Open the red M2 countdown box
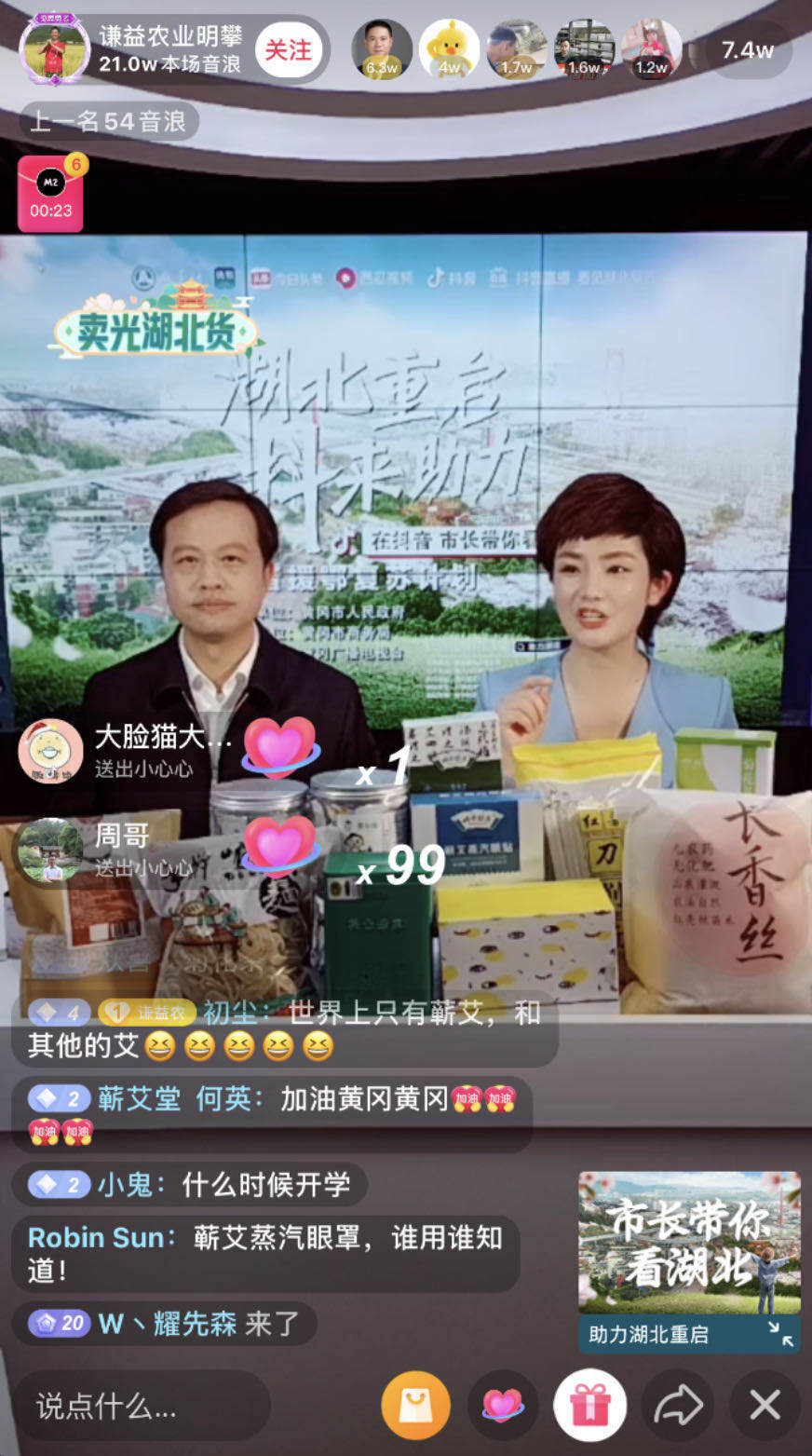 (x=50, y=194)
